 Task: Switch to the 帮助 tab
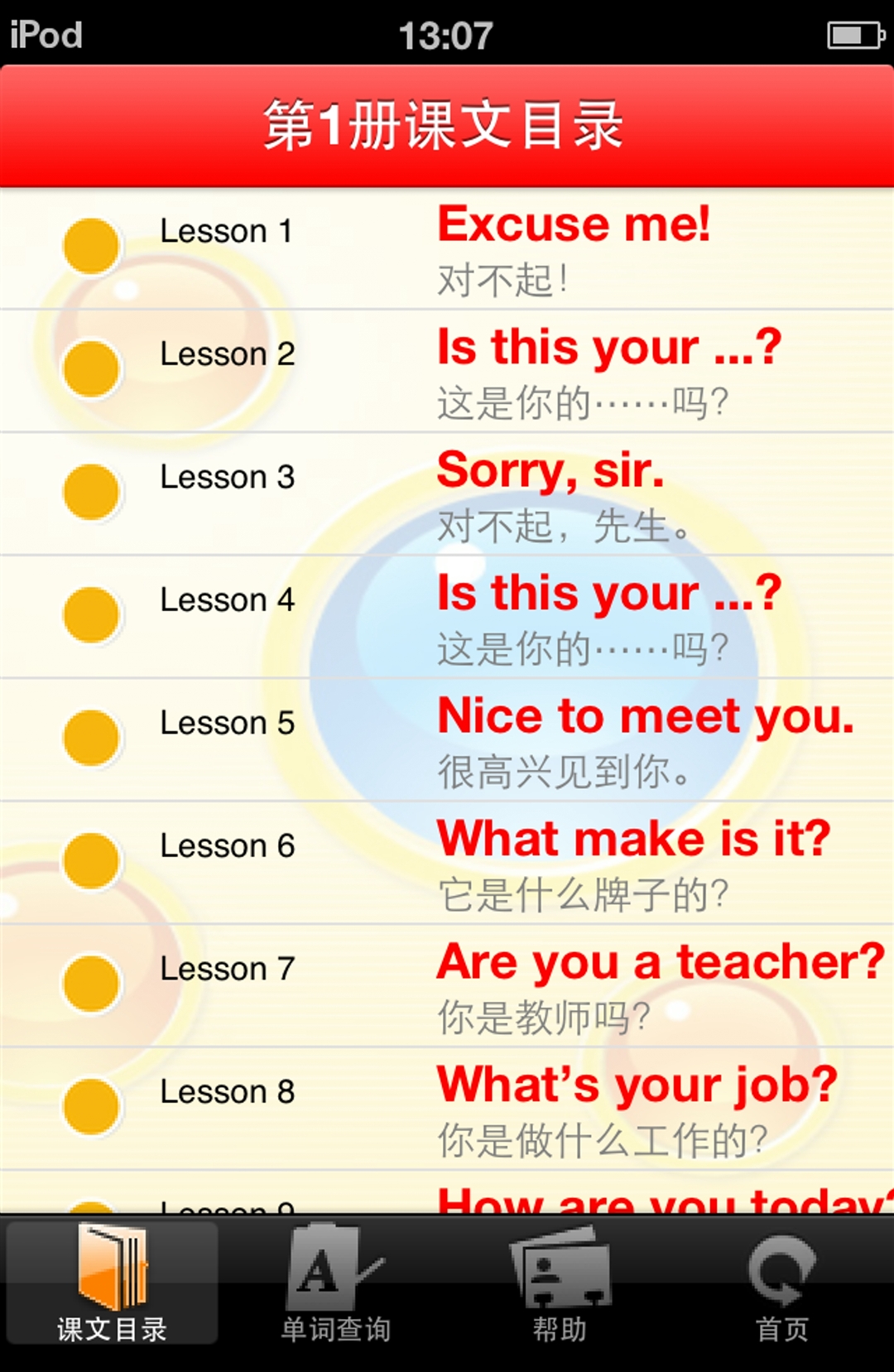pos(560,1283)
